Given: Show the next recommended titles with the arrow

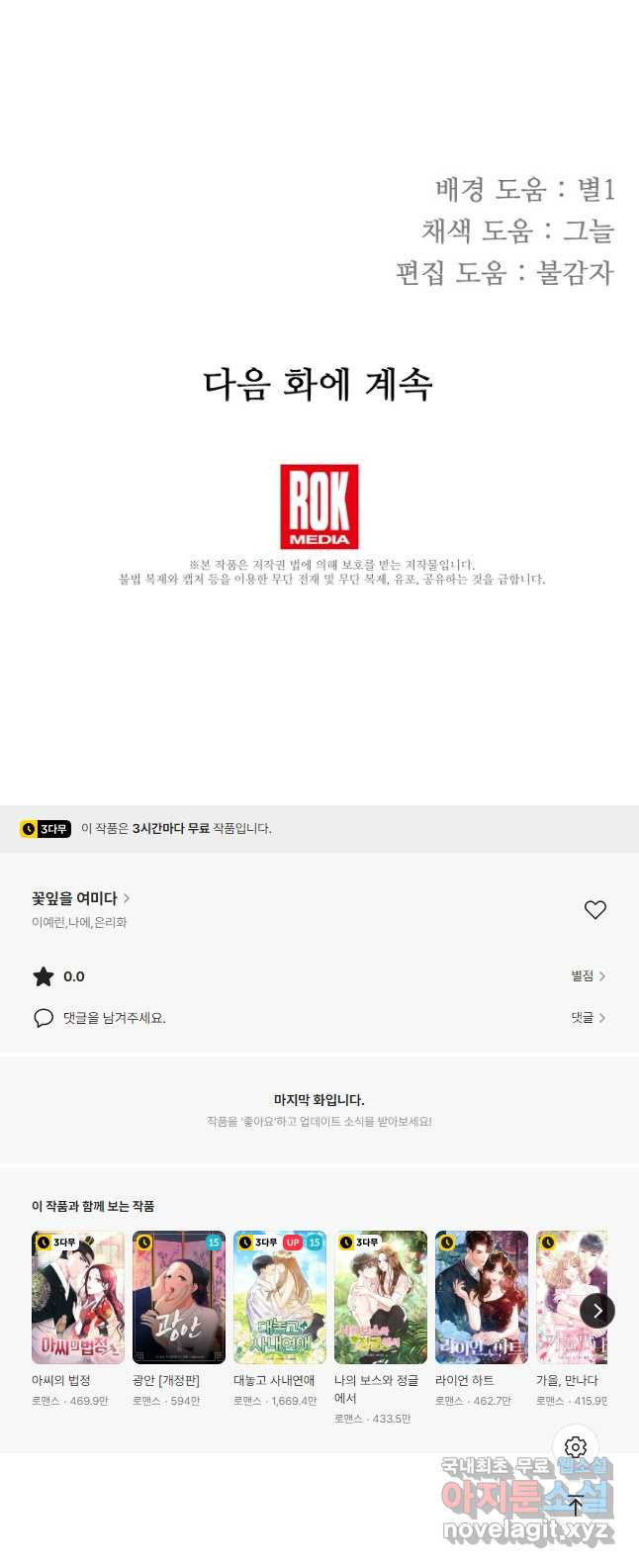Looking at the screenshot, I should (x=597, y=1311).
